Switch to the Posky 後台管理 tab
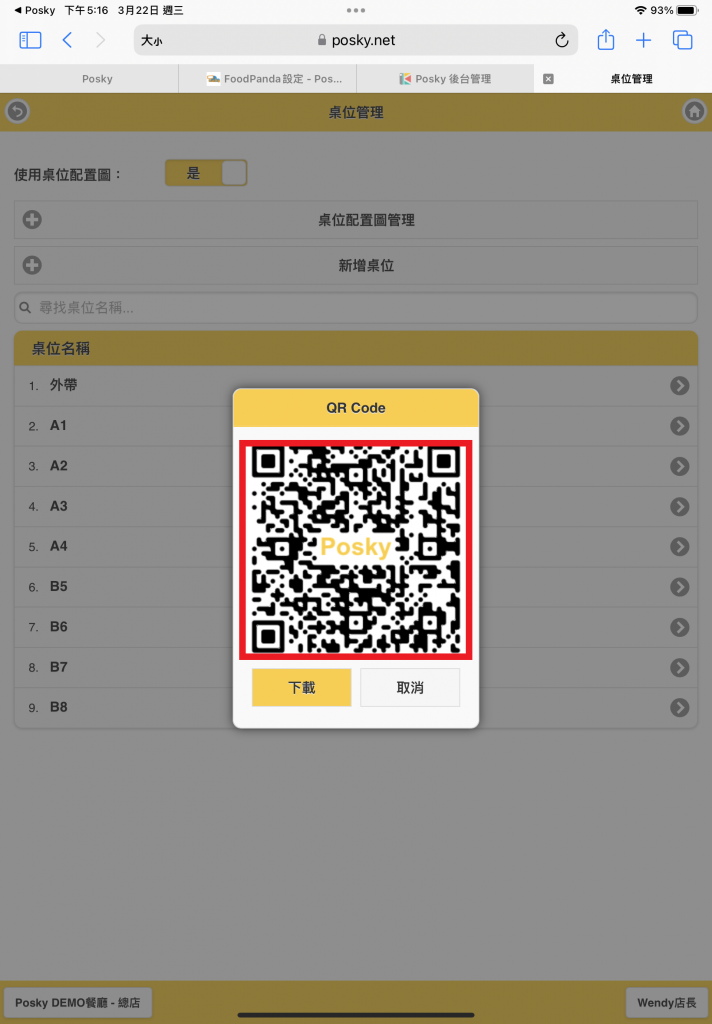 coord(445,79)
